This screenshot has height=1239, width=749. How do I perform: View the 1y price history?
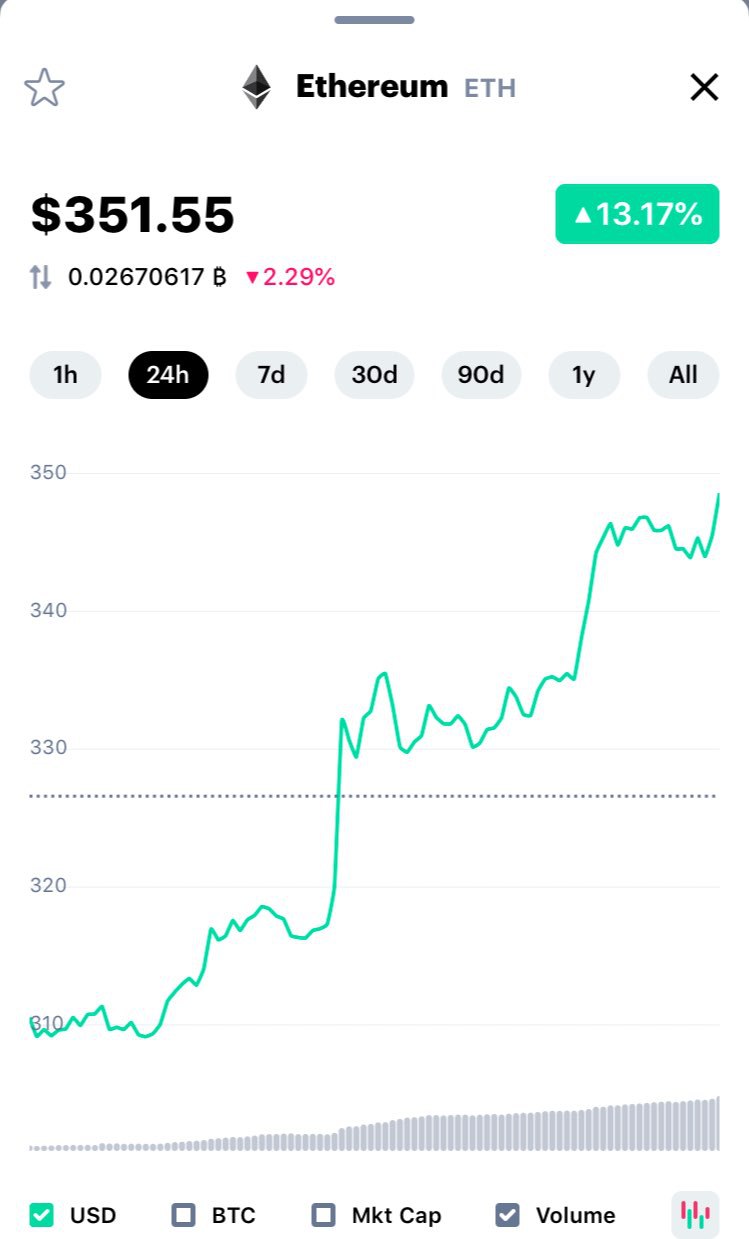(584, 375)
